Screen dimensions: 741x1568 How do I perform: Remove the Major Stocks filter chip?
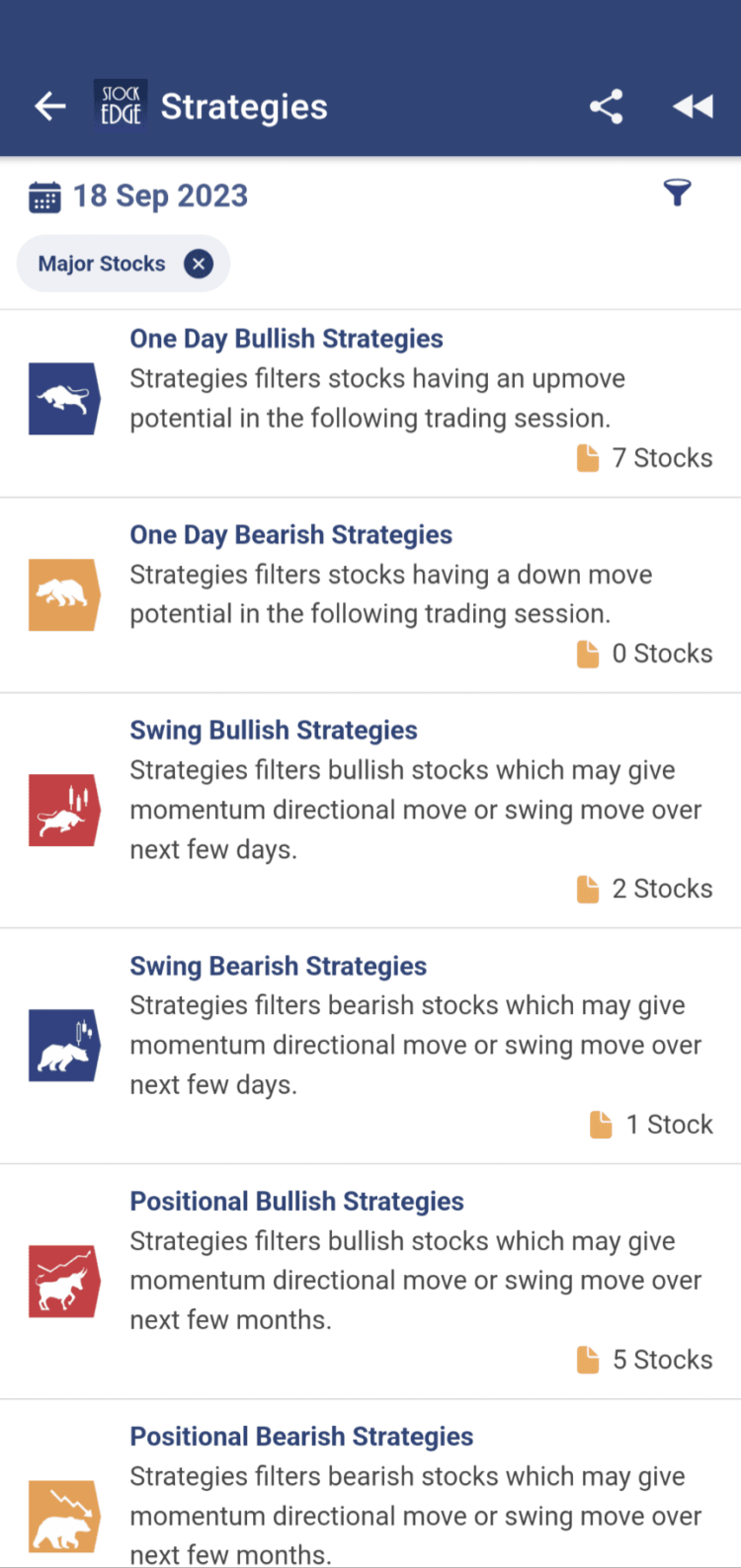tap(198, 264)
